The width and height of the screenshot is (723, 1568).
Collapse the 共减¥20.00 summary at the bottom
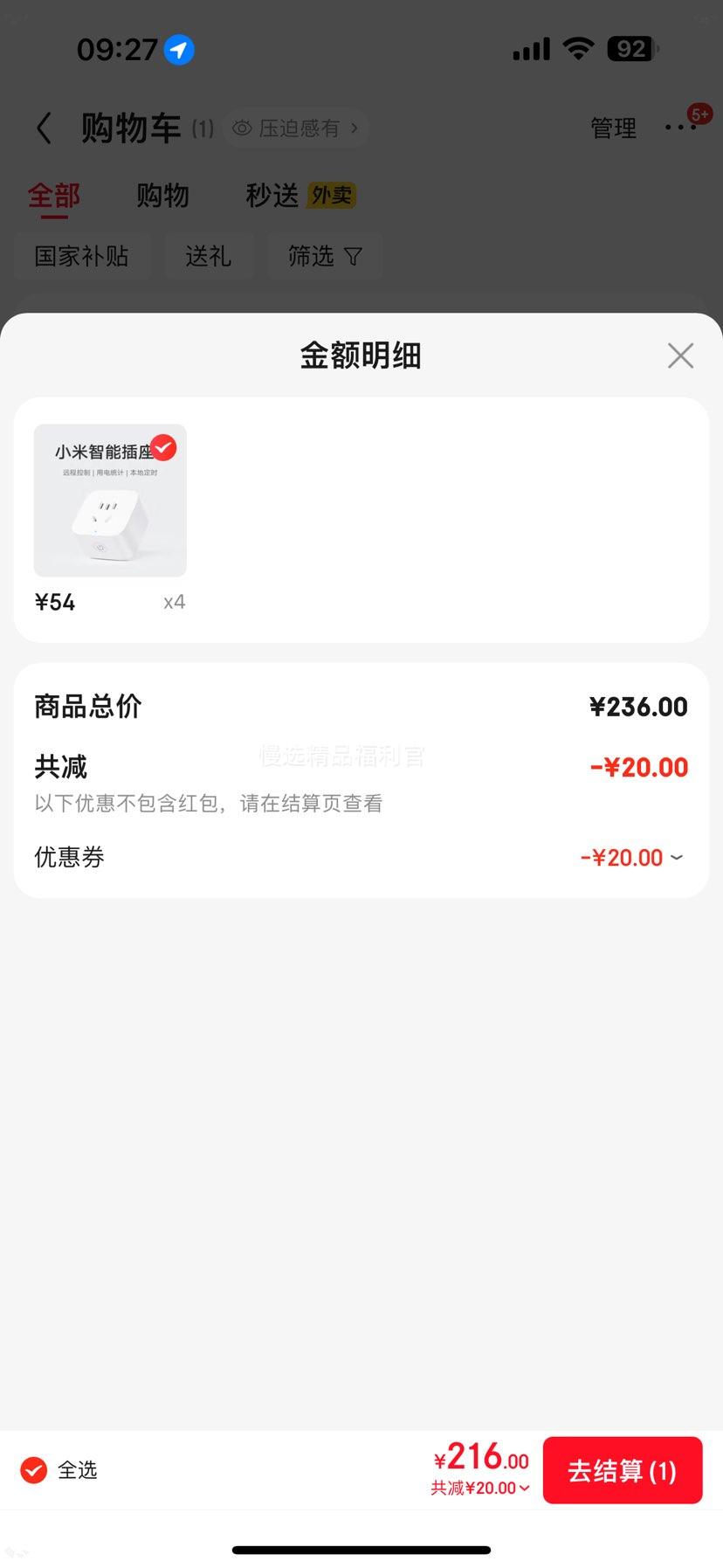tap(480, 1489)
